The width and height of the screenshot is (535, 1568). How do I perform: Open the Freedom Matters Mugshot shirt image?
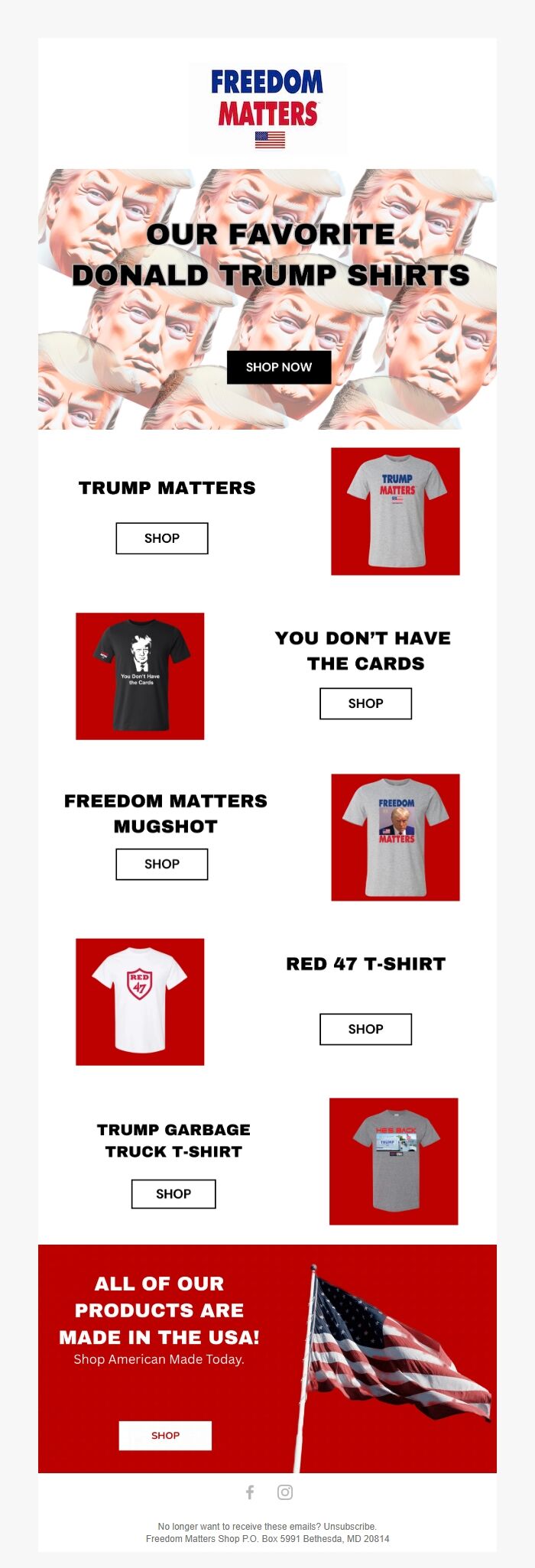pyautogui.click(x=395, y=837)
